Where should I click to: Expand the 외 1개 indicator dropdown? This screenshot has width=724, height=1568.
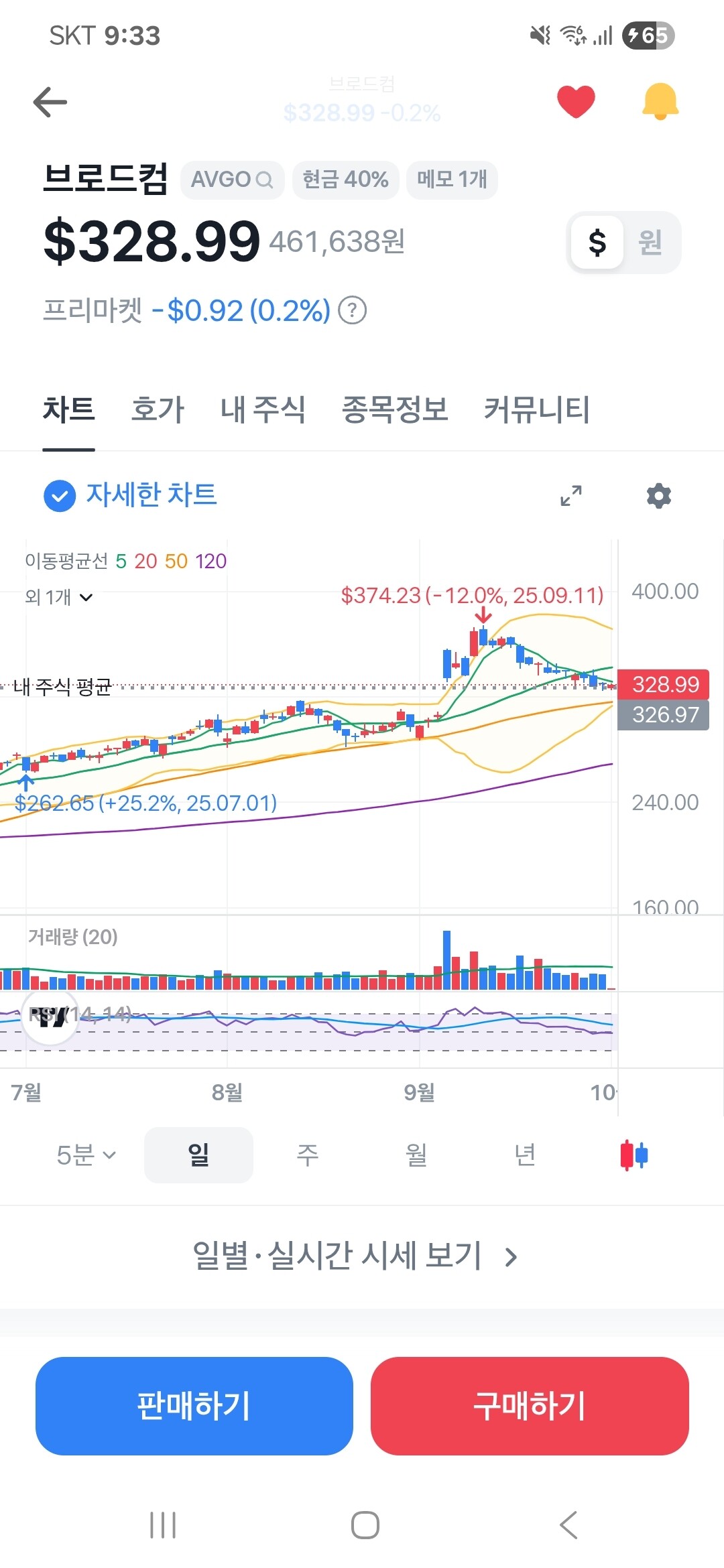click(x=59, y=596)
